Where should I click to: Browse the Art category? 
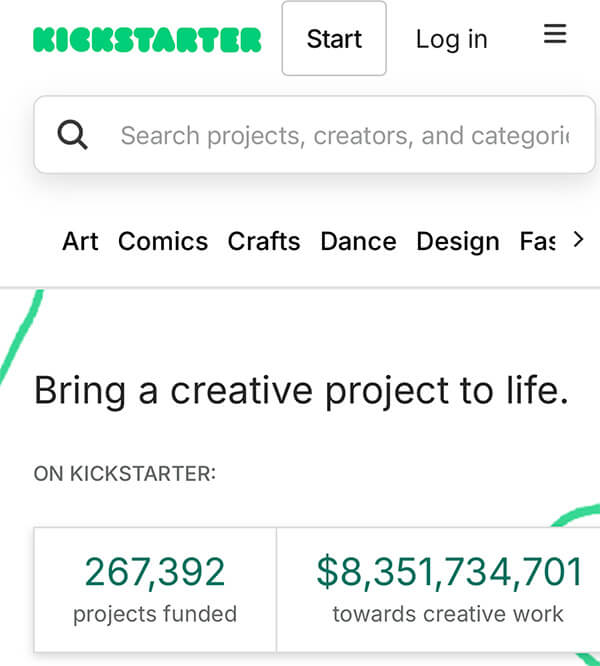point(80,241)
